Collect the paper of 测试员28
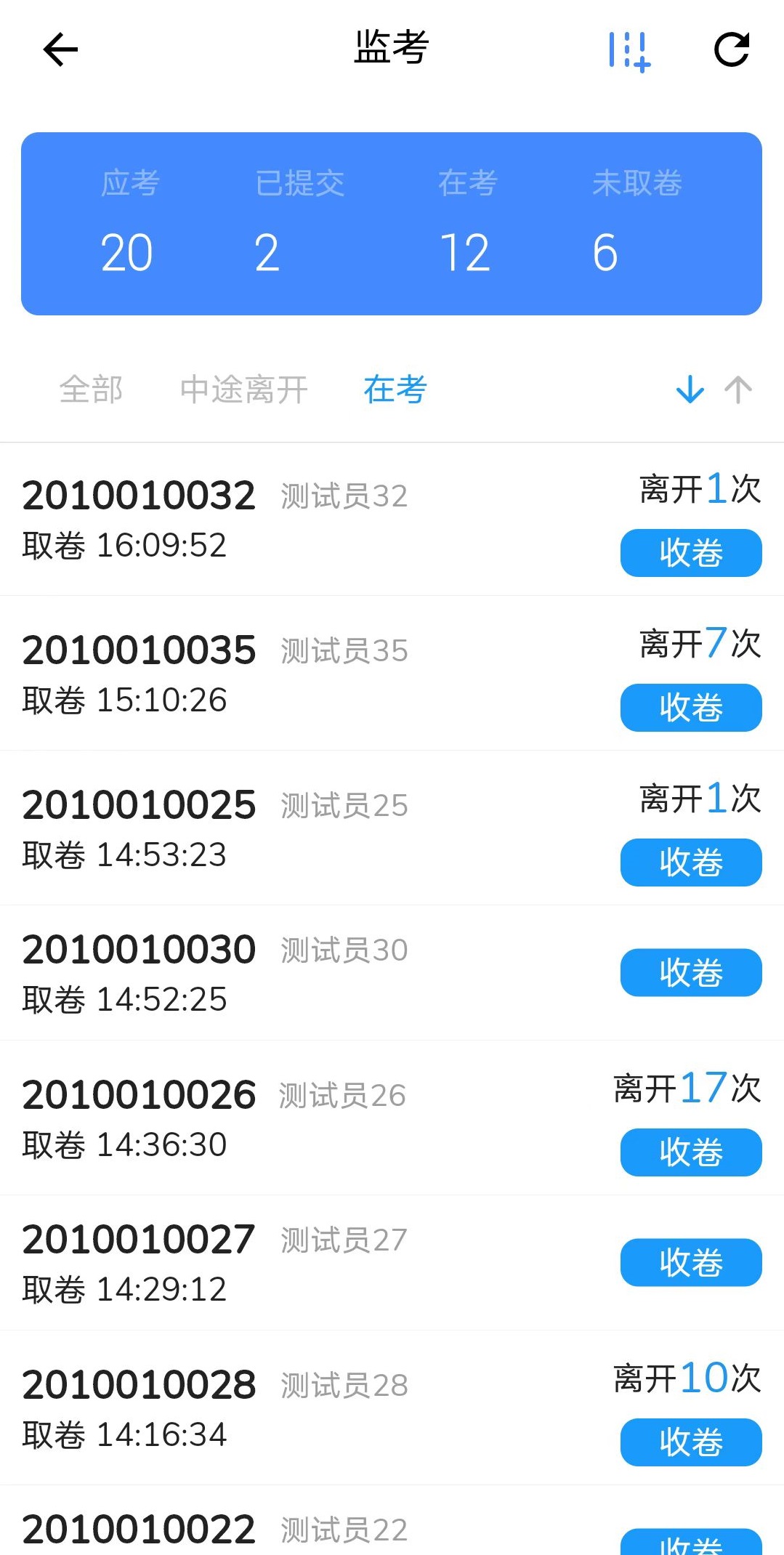 pos(691,1442)
